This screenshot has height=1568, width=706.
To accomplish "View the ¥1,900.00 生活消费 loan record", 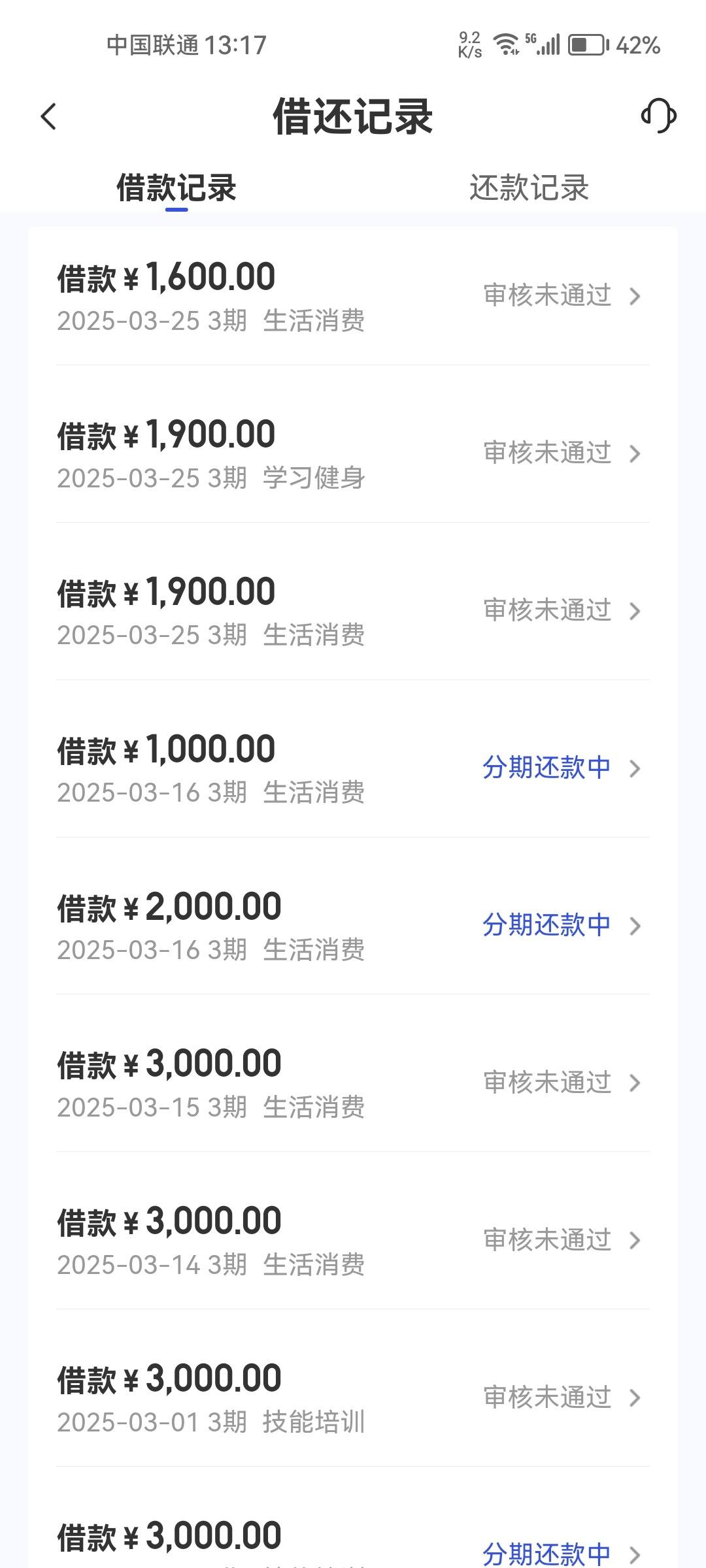I will pyautogui.click(x=353, y=611).
